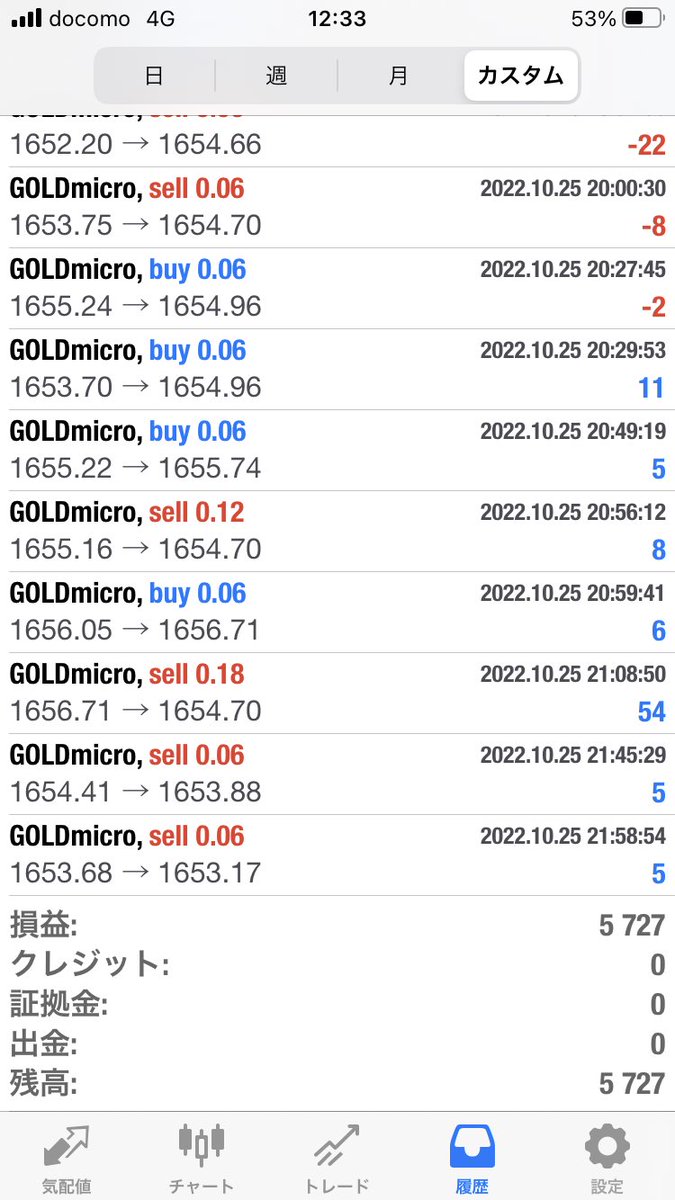Select the 週 (week) period filter
The width and height of the screenshot is (675, 1200).
pos(276,76)
